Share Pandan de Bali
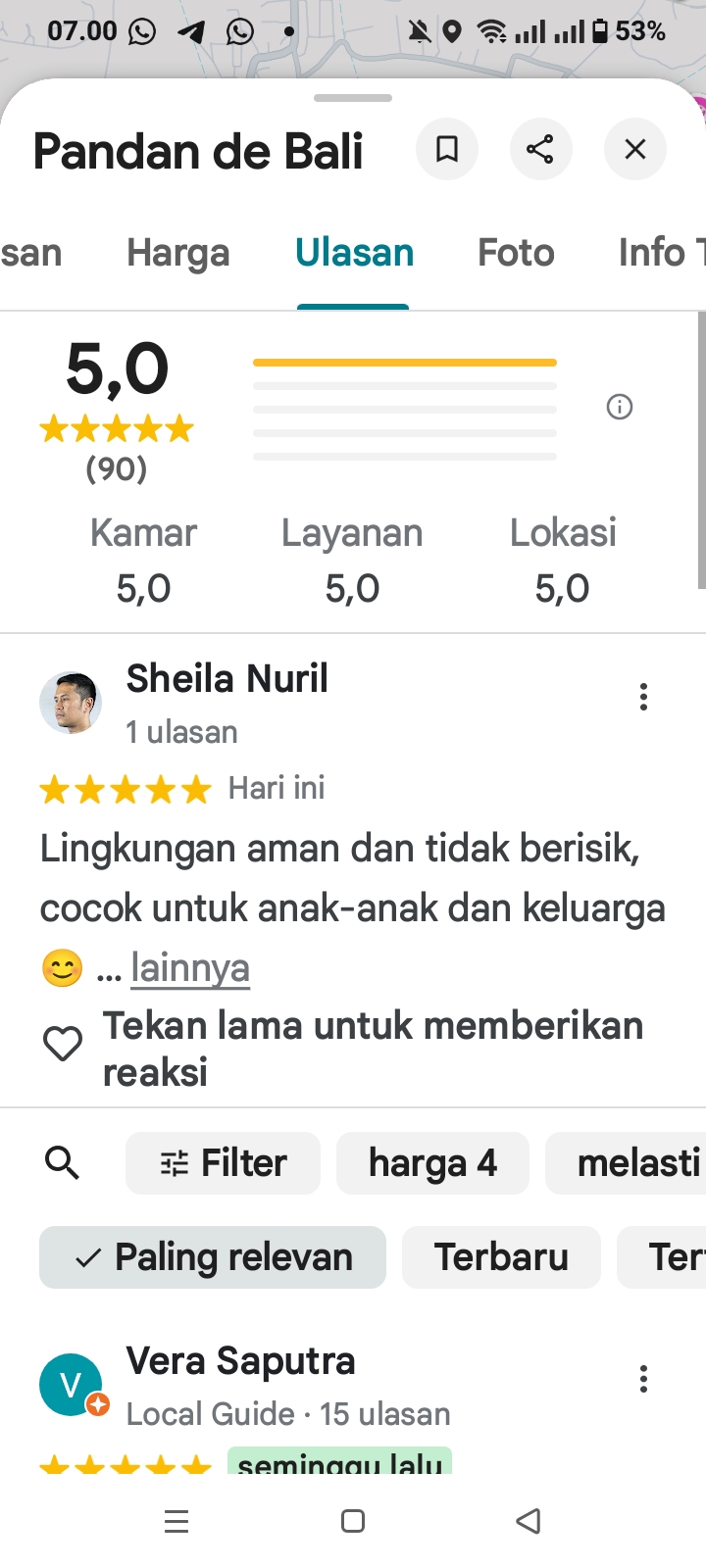The height and width of the screenshot is (1568, 706). 540,150
